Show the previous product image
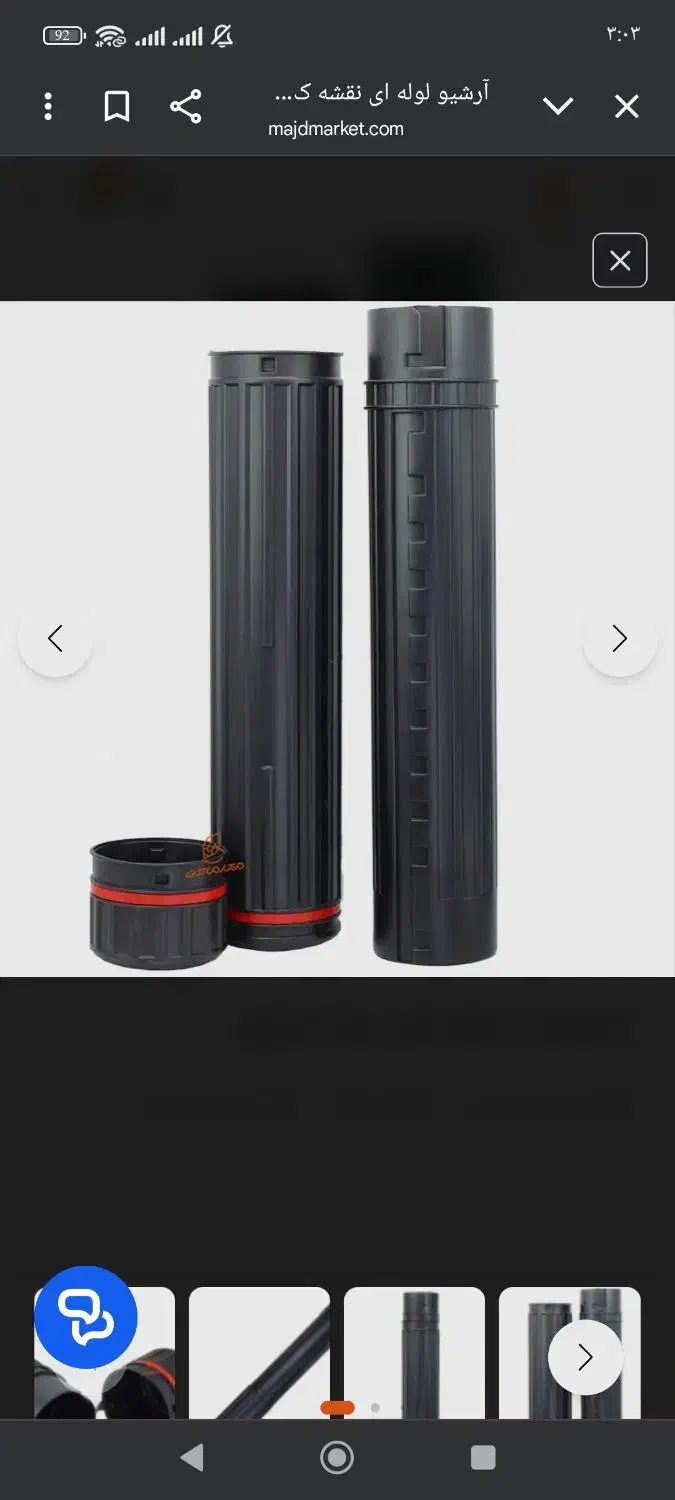675x1500 pixels. pos(55,638)
